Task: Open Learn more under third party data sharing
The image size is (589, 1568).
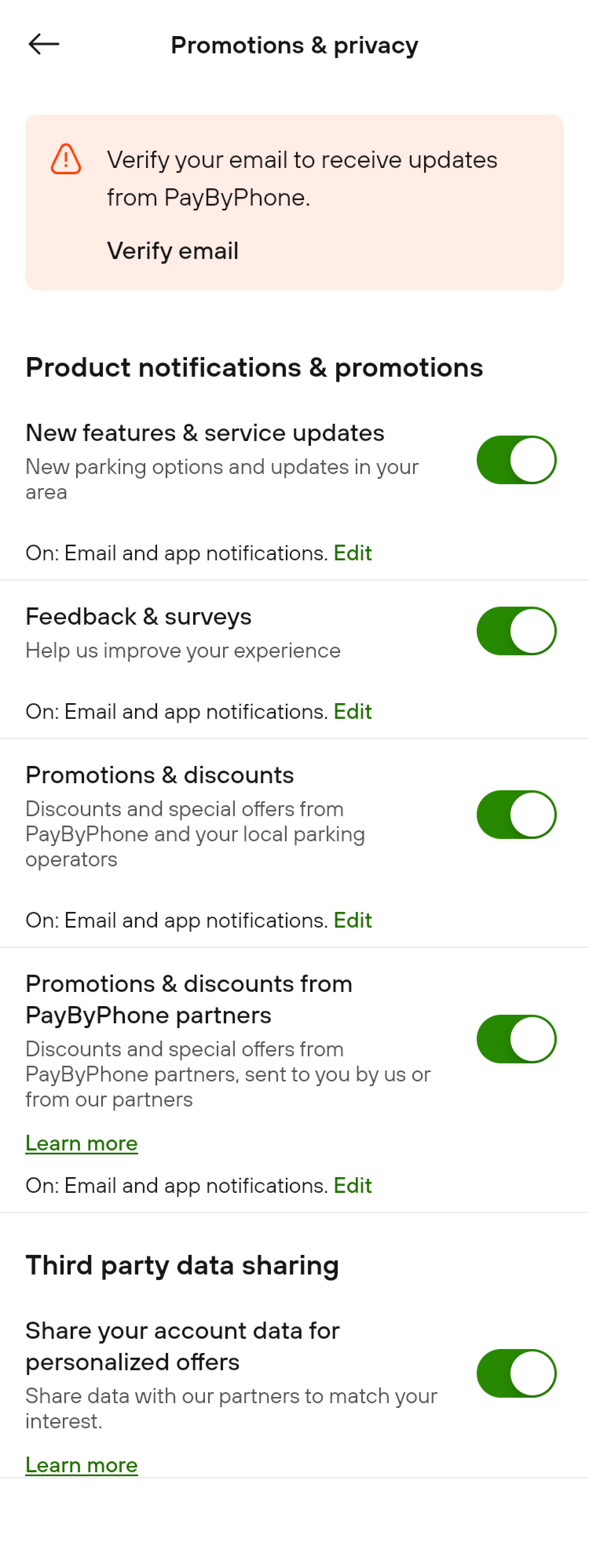Action: (82, 1464)
